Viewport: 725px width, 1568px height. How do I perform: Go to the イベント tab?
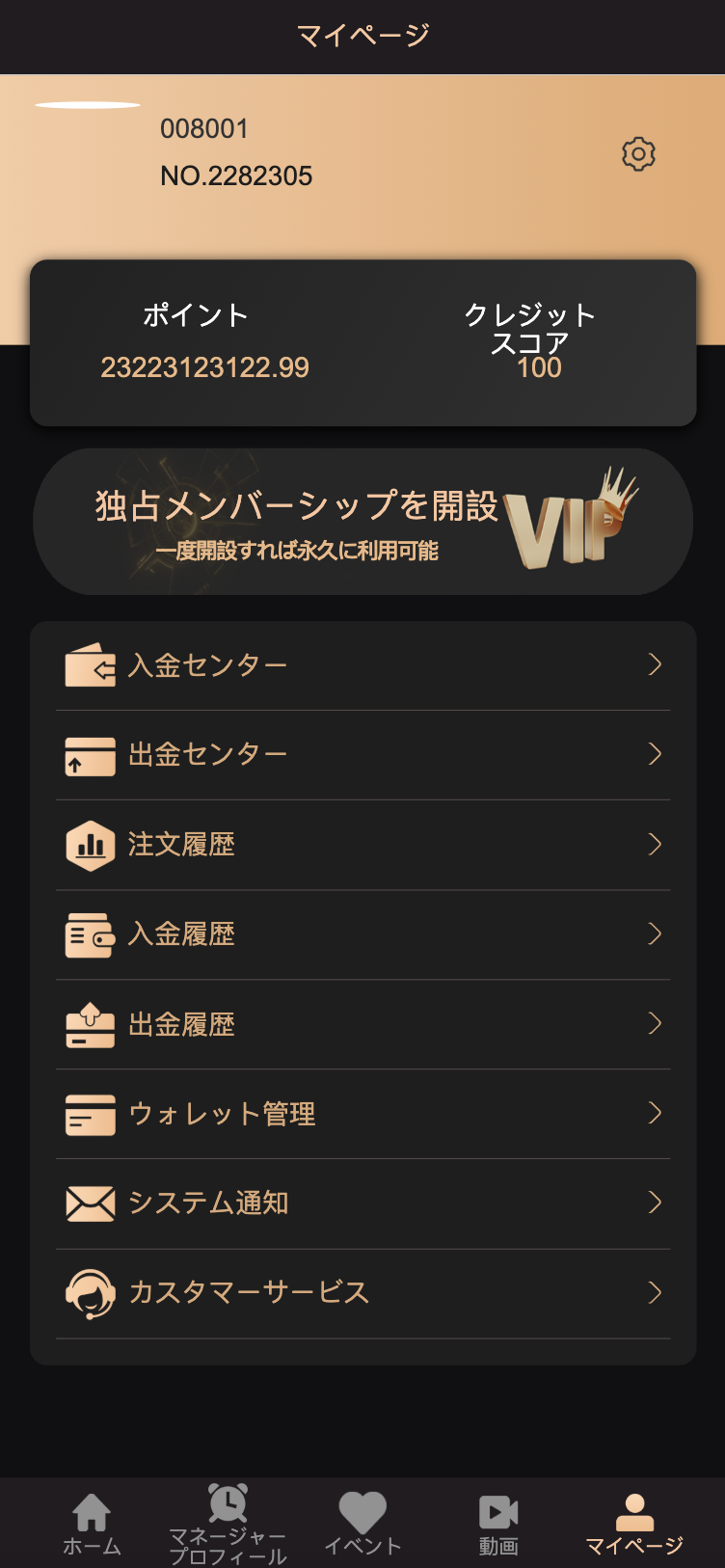[362, 1524]
